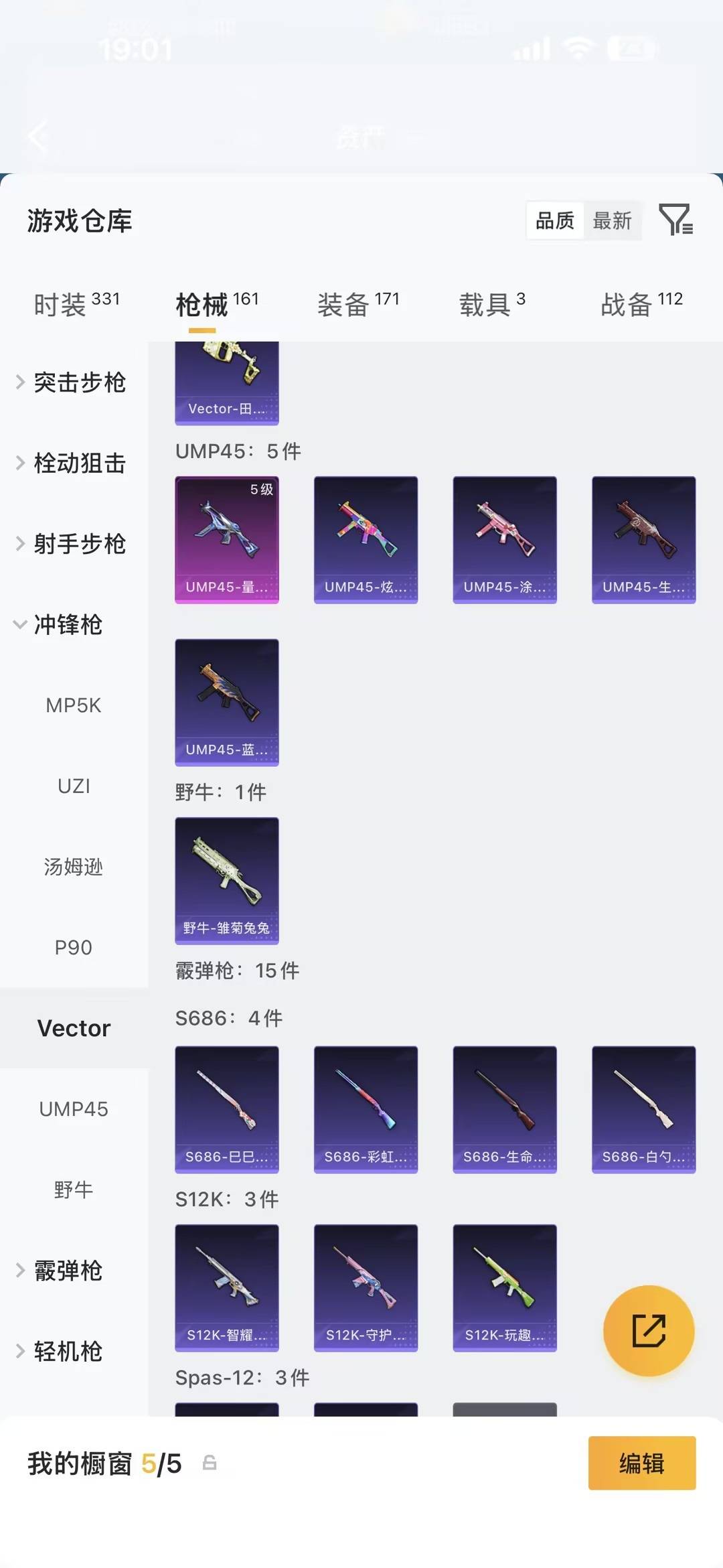The image size is (723, 1568).
Task: Collapse the 冲锋枪 category
Action: (67, 625)
